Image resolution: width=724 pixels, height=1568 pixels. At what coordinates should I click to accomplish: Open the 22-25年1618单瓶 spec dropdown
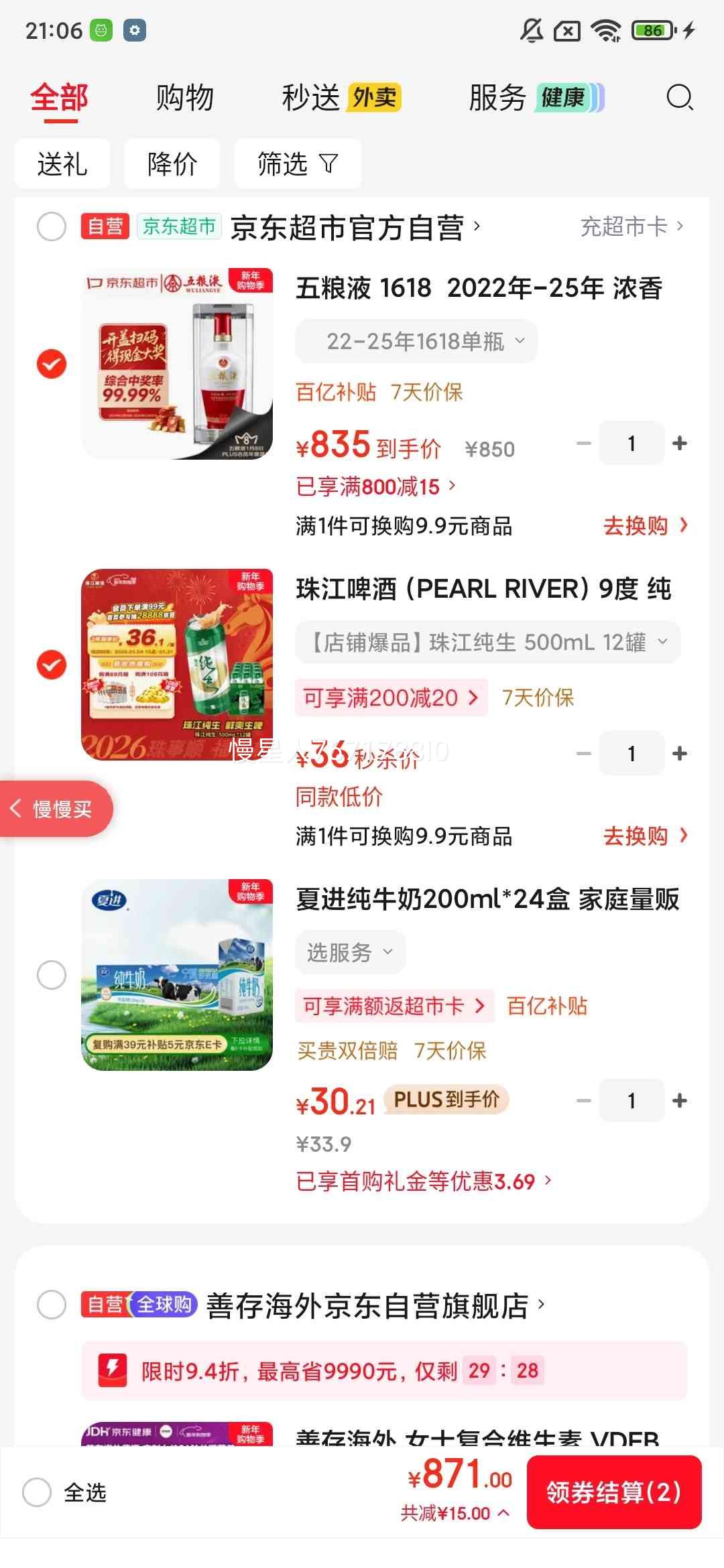click(x=416, y=342)
